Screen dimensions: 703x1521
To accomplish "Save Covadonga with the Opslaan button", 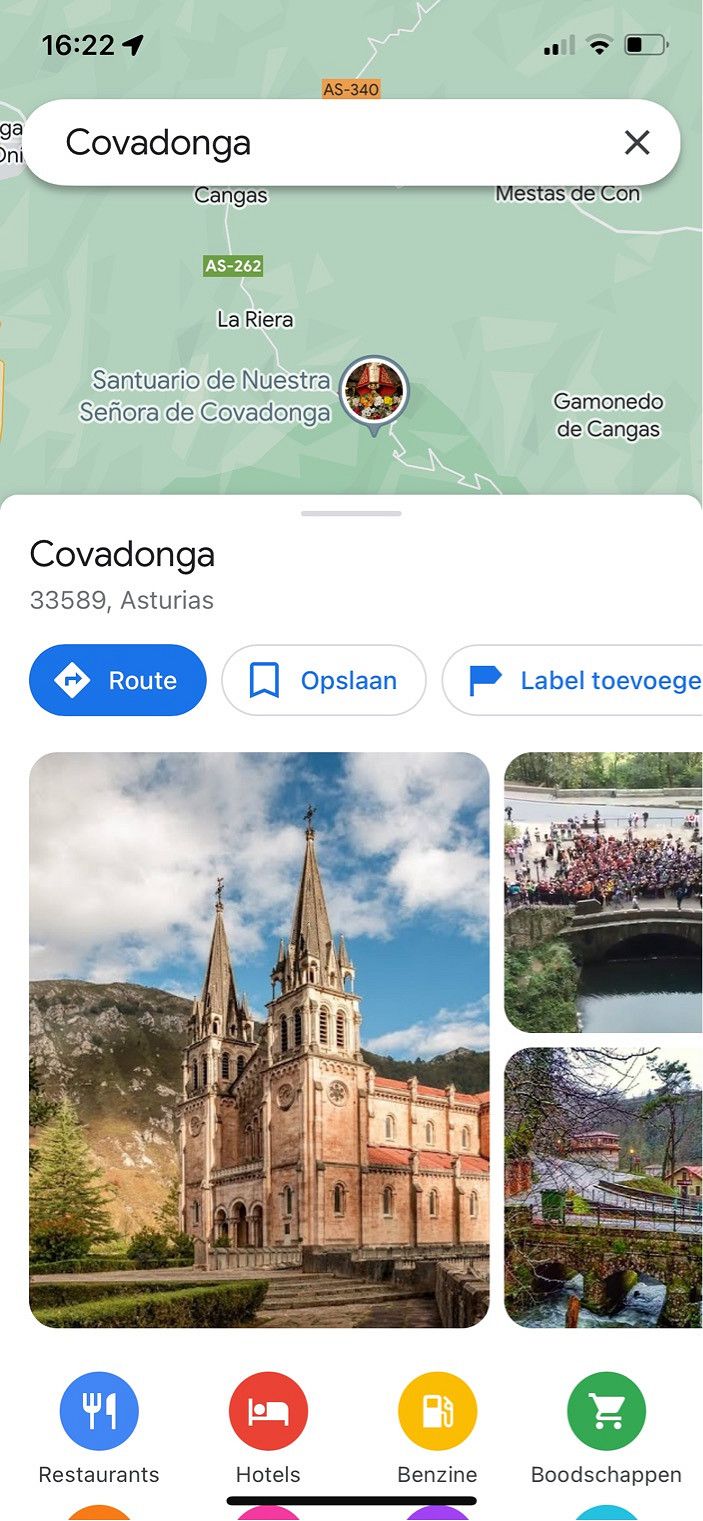I will click(x=324, y=680).
